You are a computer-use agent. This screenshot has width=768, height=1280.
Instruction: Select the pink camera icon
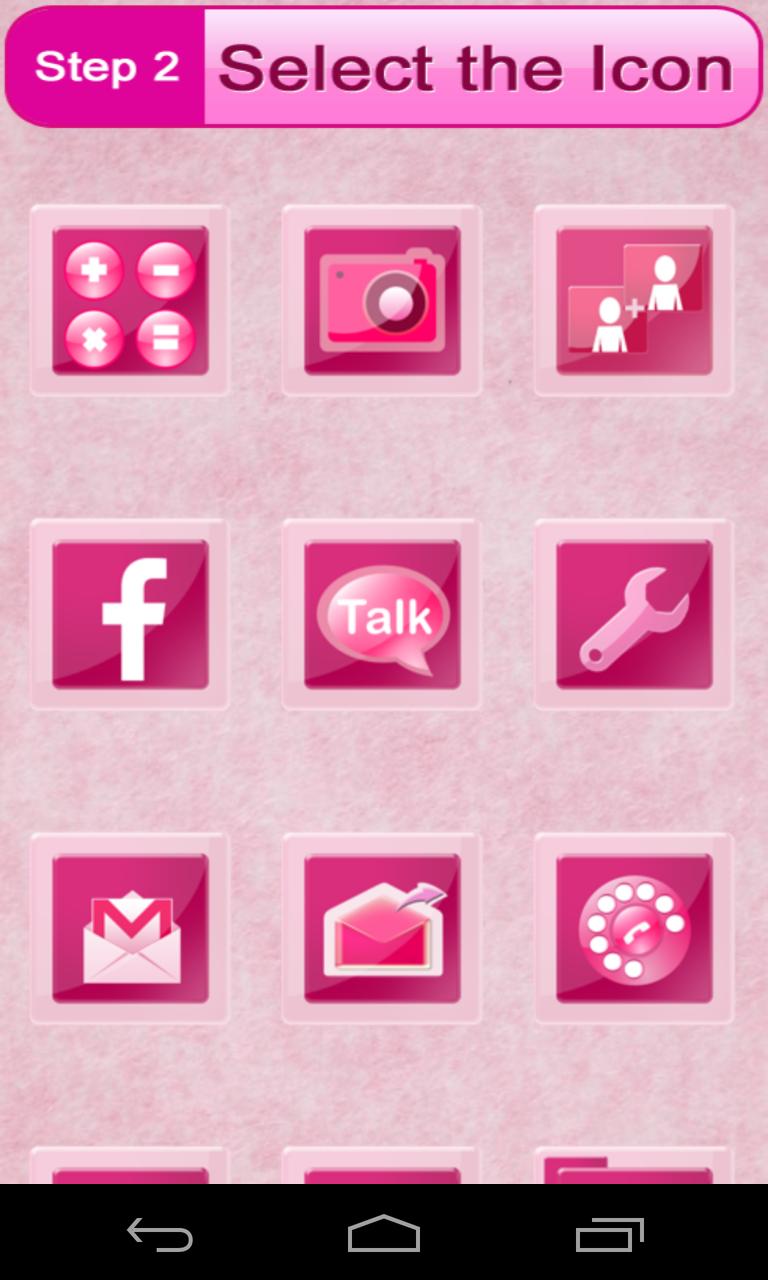tap(381, 300)
